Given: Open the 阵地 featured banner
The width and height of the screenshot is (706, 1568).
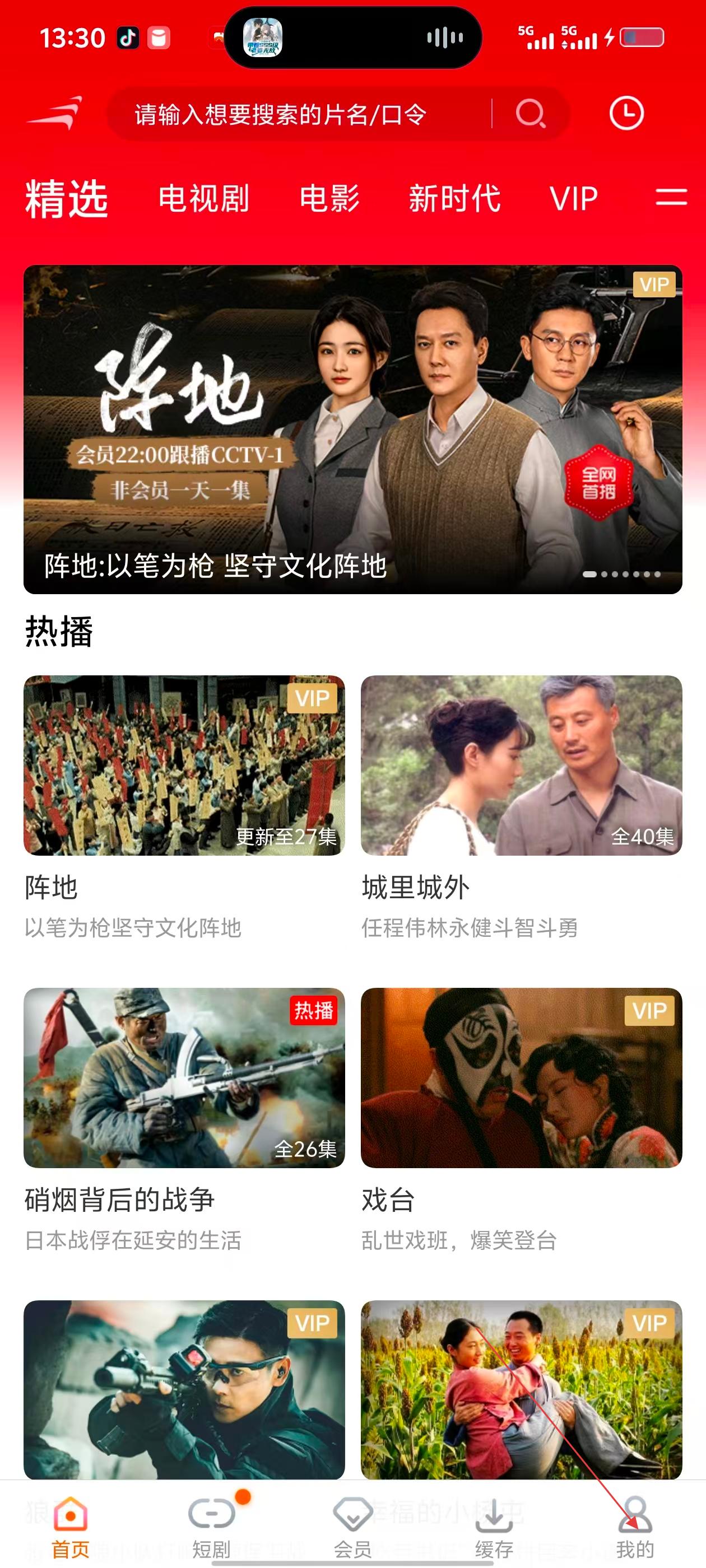Looking at the screenshot, I should click(352, 429).
